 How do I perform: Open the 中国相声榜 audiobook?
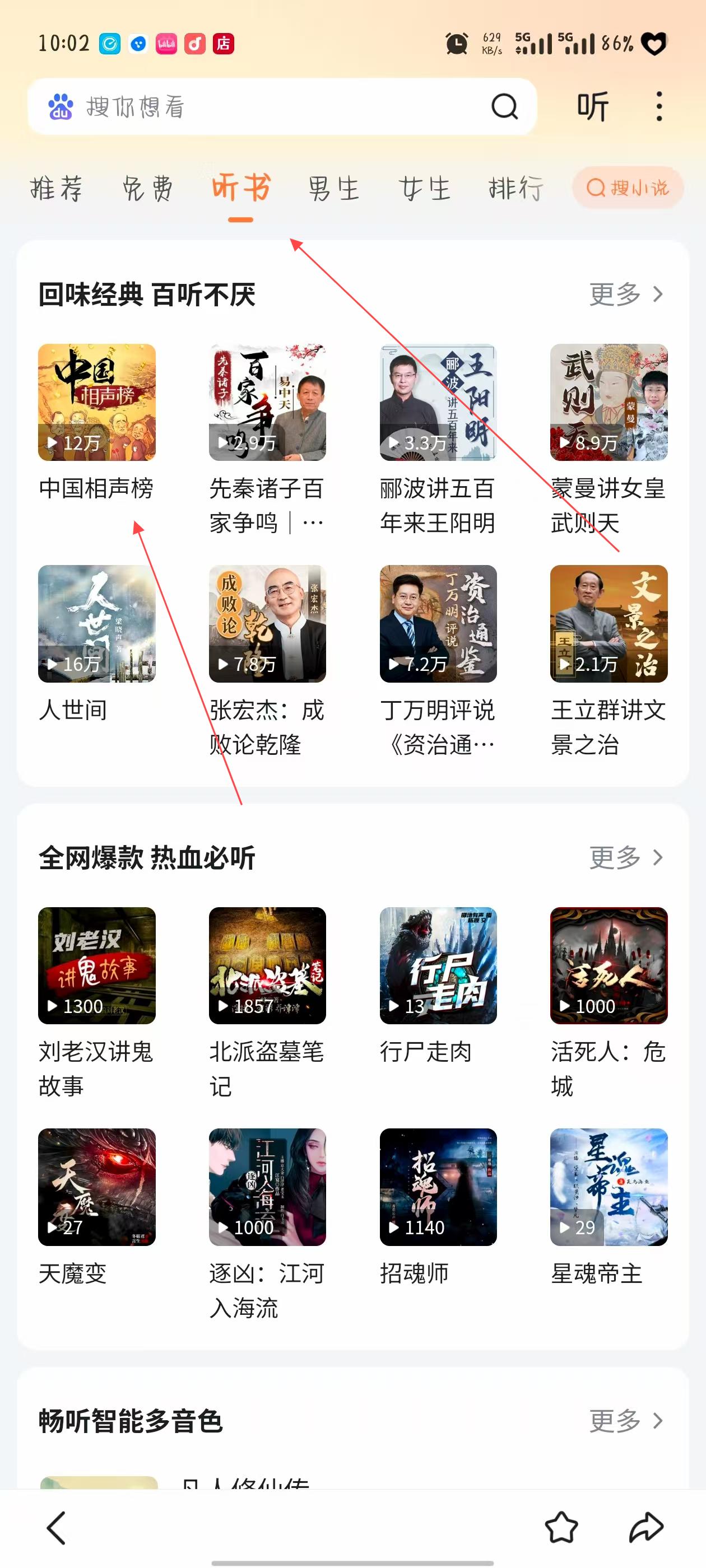tap(97, 402)
